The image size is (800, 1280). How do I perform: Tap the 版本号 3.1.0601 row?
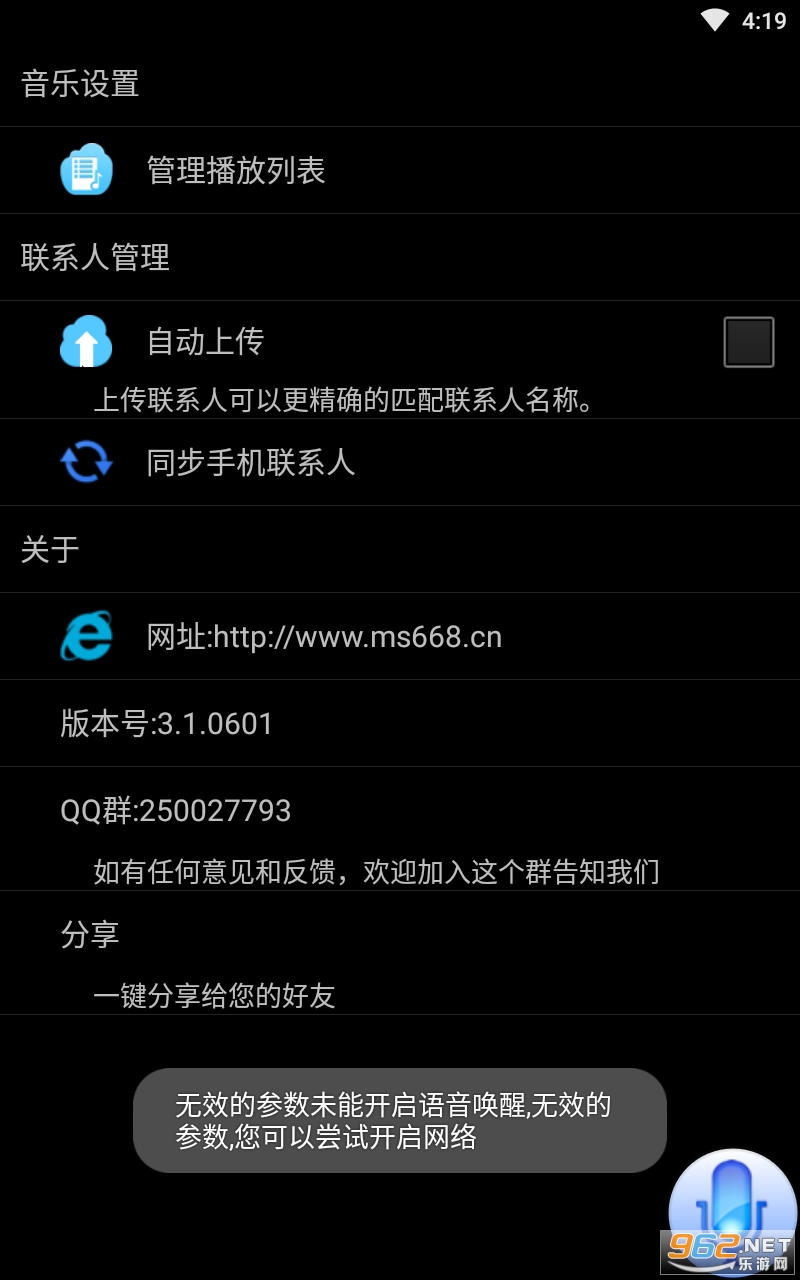[x=167, y=724]
